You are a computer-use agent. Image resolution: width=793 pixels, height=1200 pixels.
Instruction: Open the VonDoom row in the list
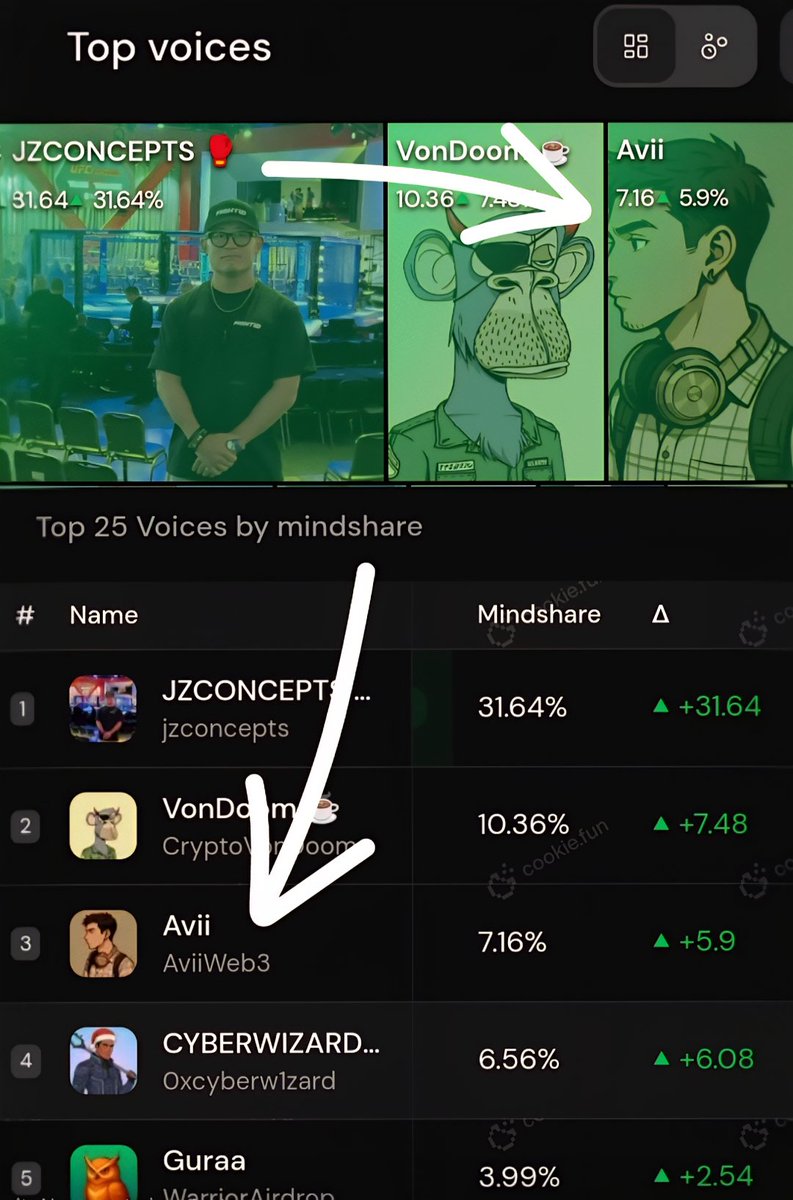[265, 826]
